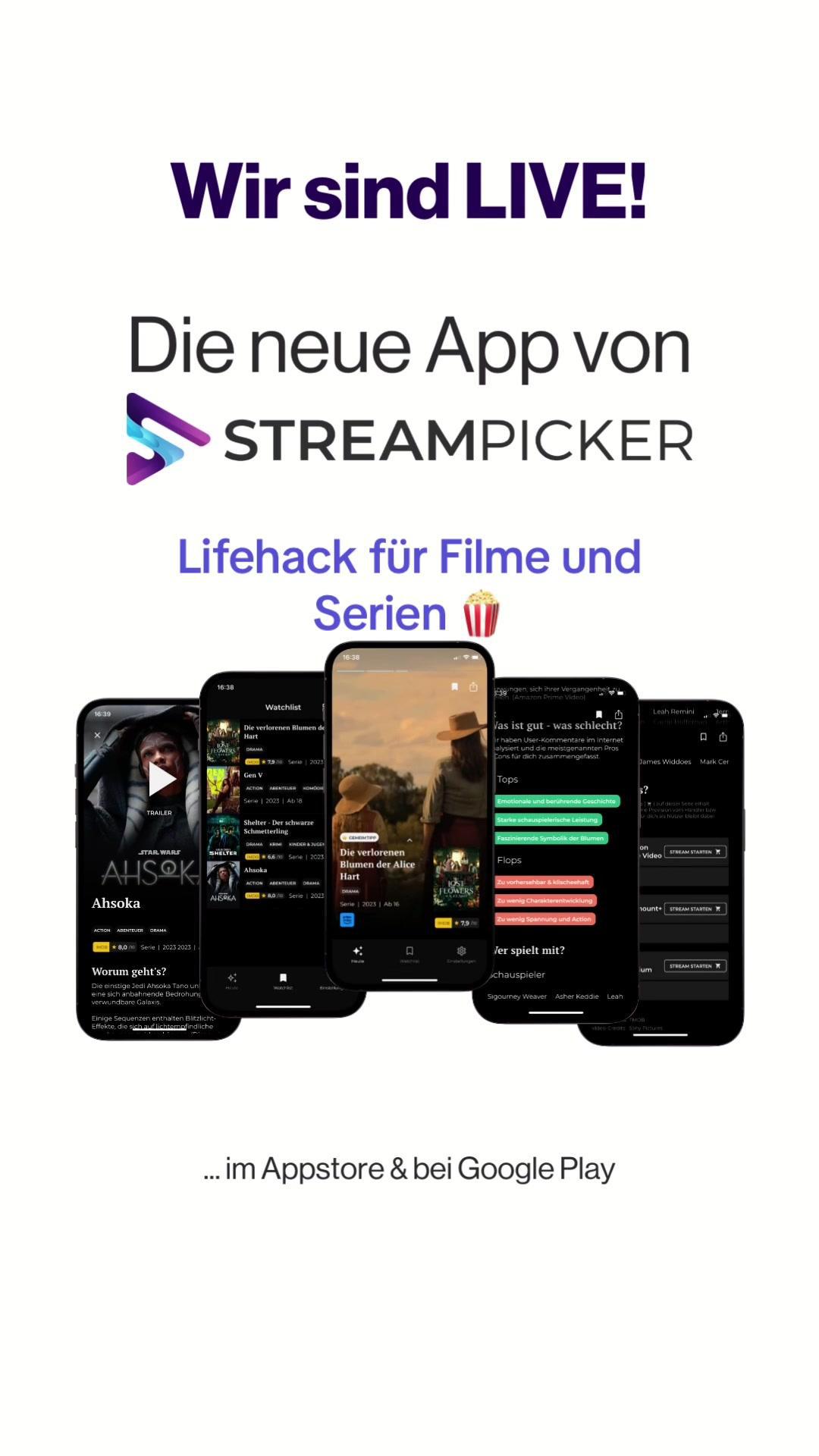Close the Ahsoka trailer with the X icon

tap(97, 735)
